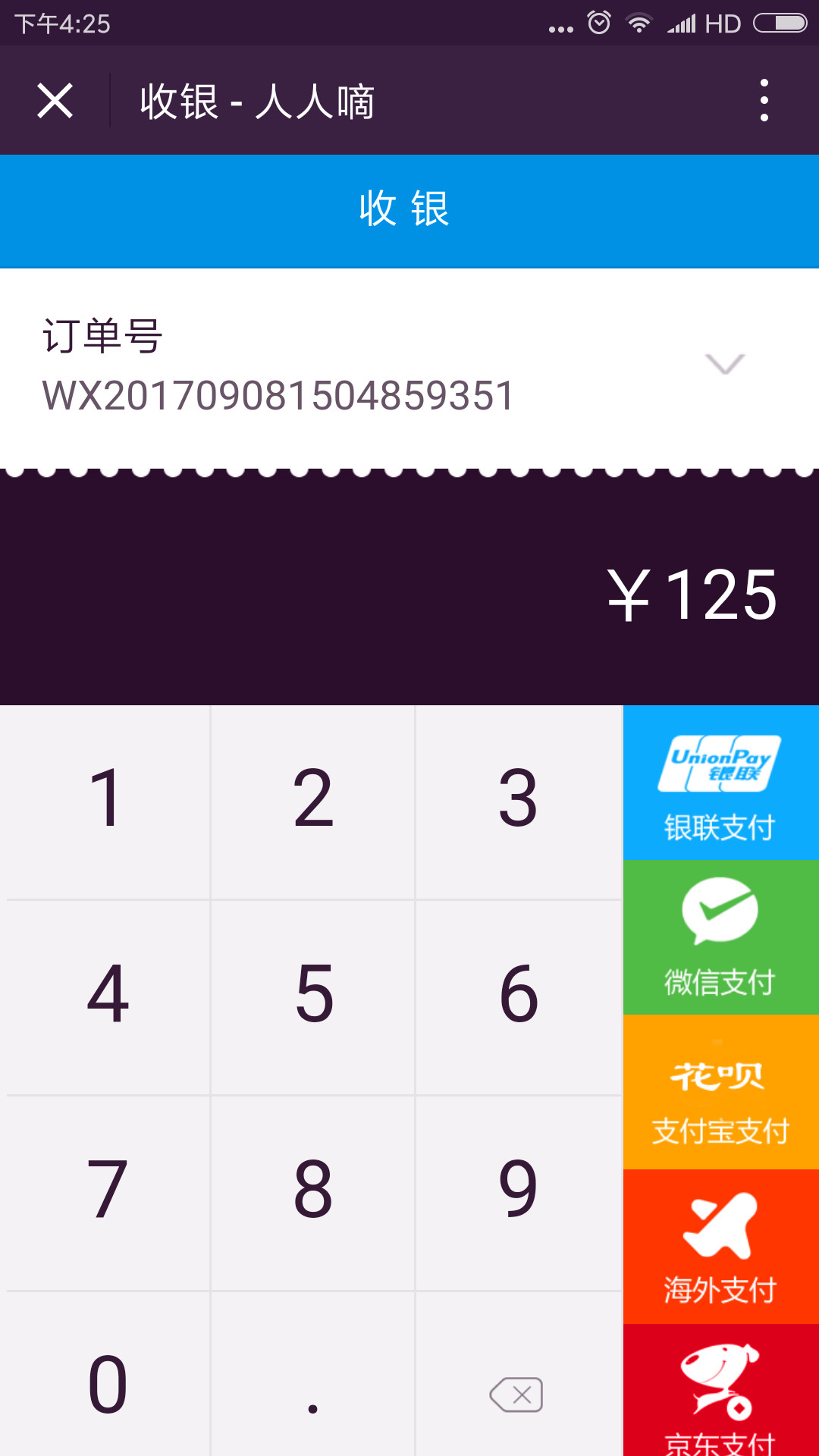
Task: Enter digit 9 on keypad
Action: 518,1191
